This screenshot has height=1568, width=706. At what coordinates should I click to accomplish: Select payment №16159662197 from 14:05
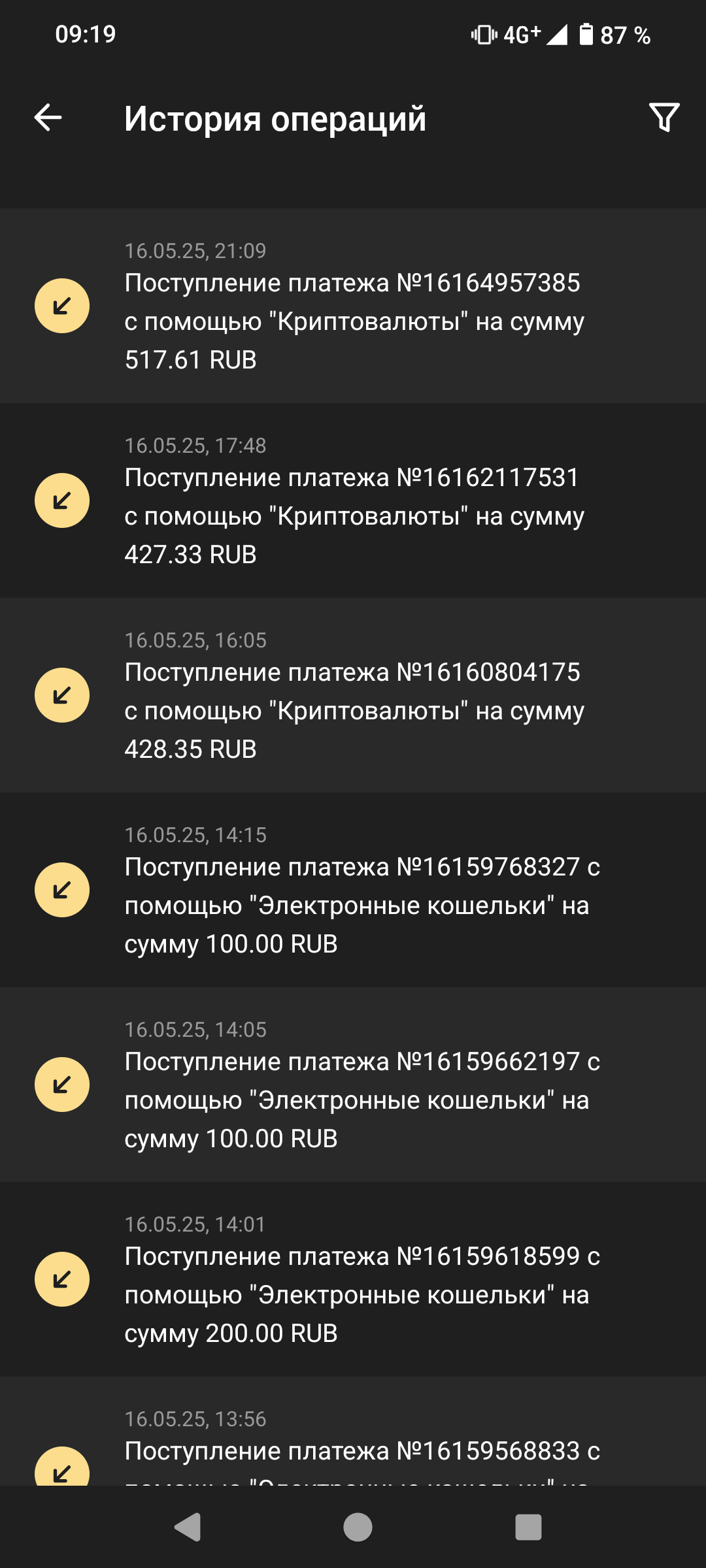coord(353,1085)
